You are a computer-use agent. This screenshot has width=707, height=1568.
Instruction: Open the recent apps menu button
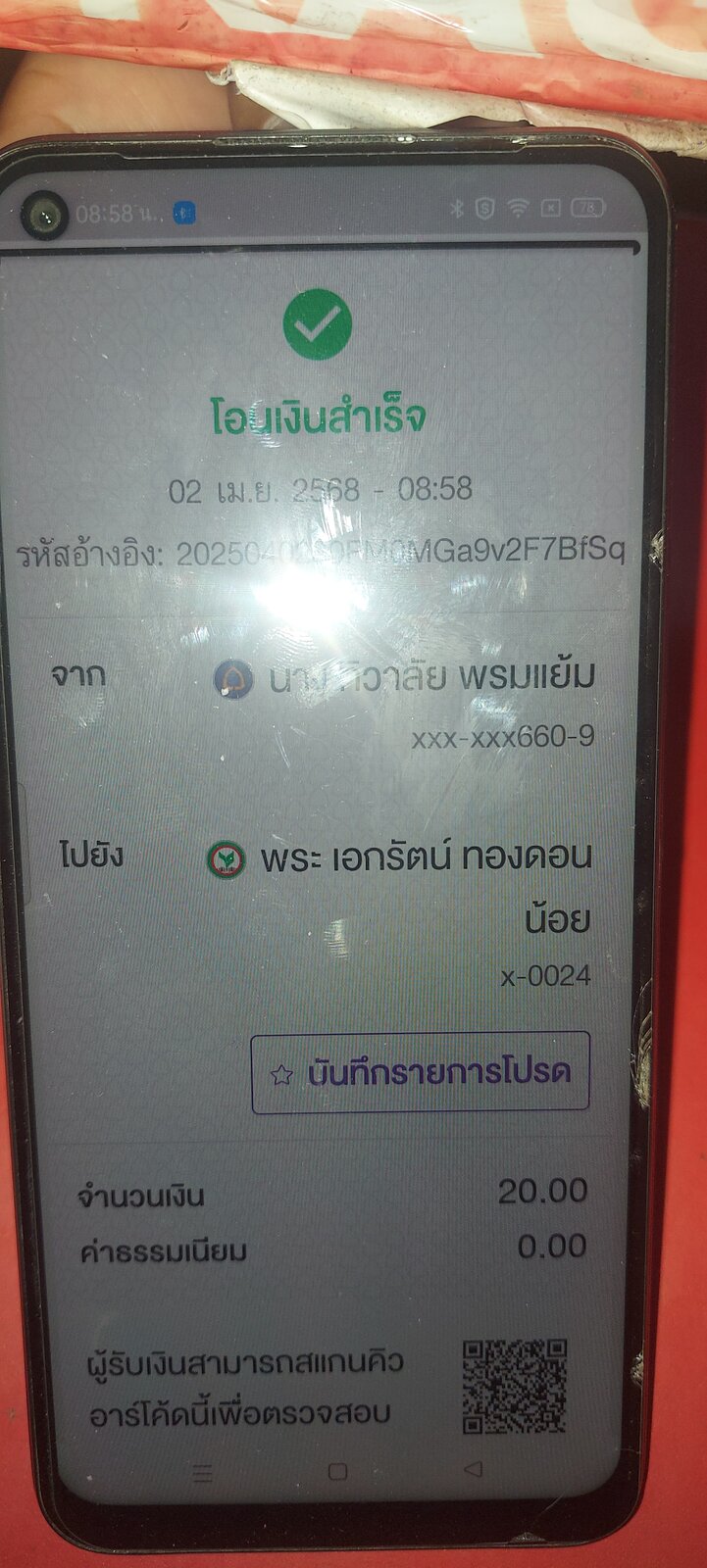coord(202,1472)
